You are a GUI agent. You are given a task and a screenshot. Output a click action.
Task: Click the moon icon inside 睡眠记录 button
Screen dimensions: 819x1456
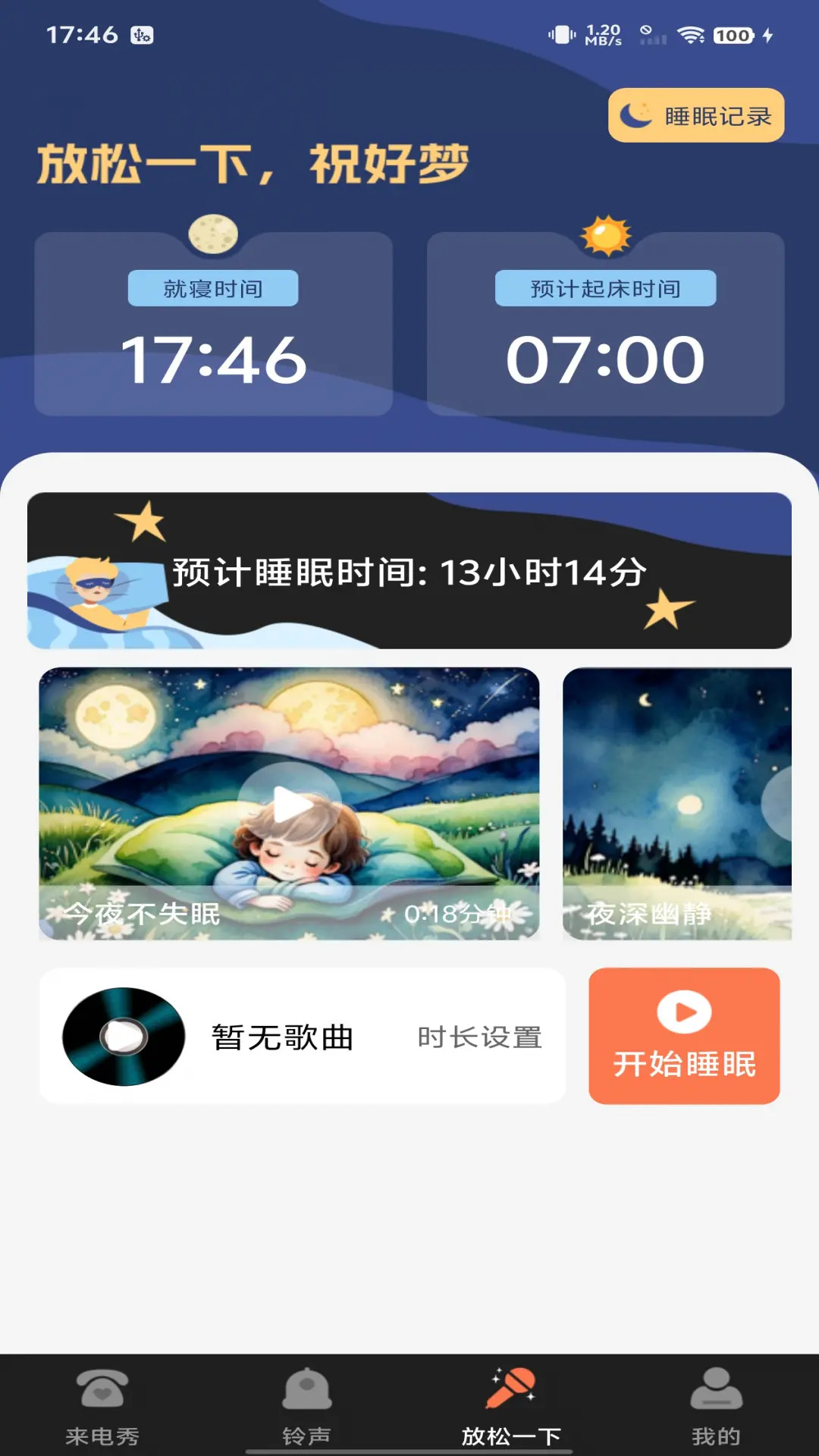pyautogui.click(x=635, y=115)
